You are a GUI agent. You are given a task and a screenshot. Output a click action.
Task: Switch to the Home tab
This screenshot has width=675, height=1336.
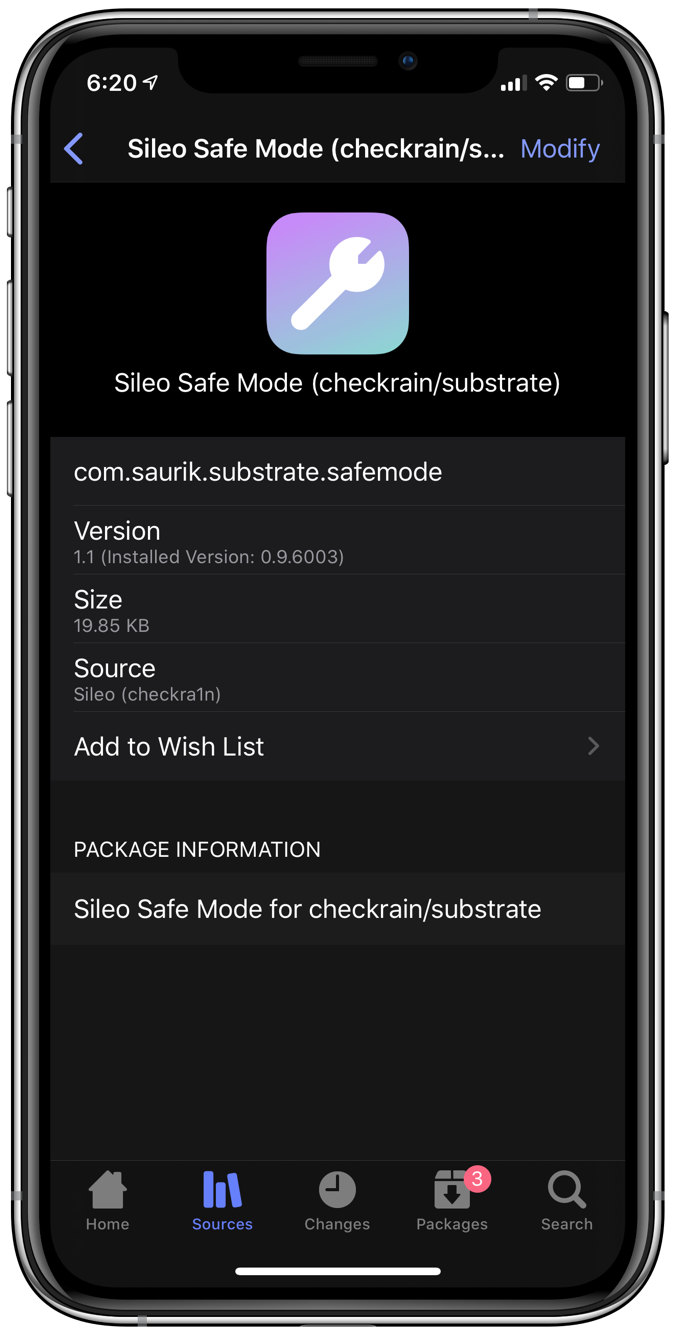click(x=107, y=1201)
